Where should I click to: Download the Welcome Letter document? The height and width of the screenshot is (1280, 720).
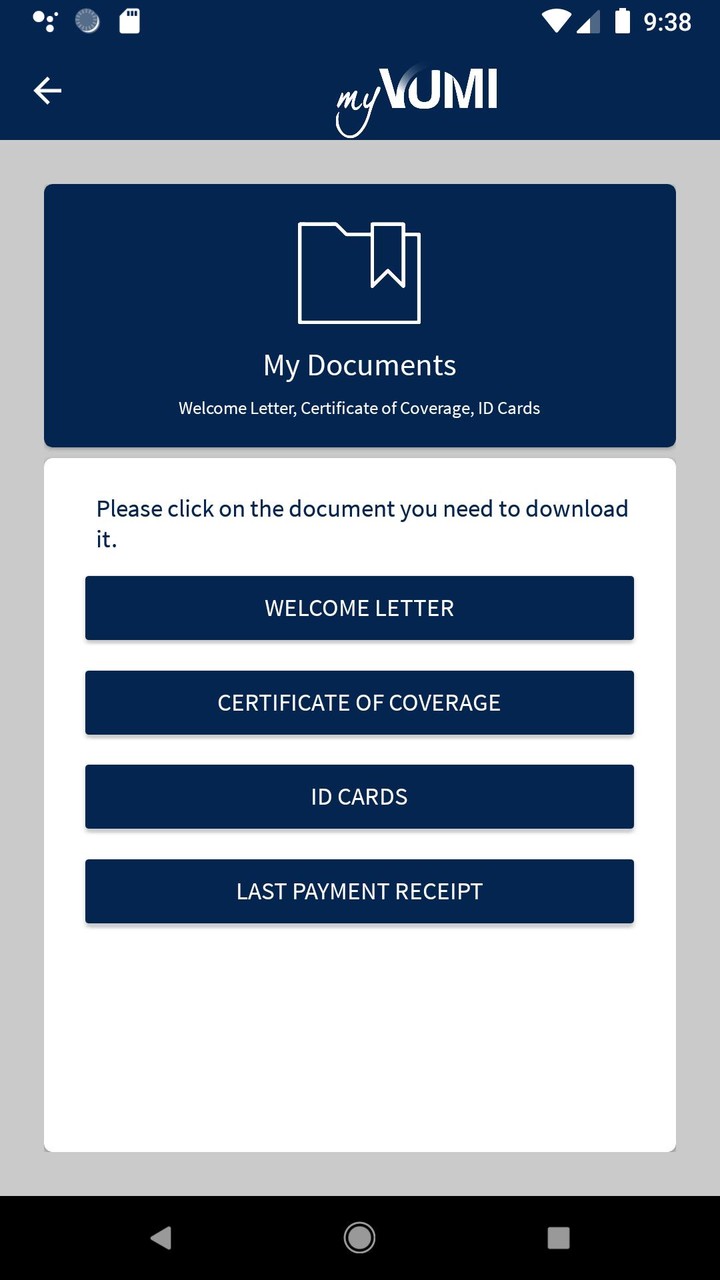[x=359, y=608]
